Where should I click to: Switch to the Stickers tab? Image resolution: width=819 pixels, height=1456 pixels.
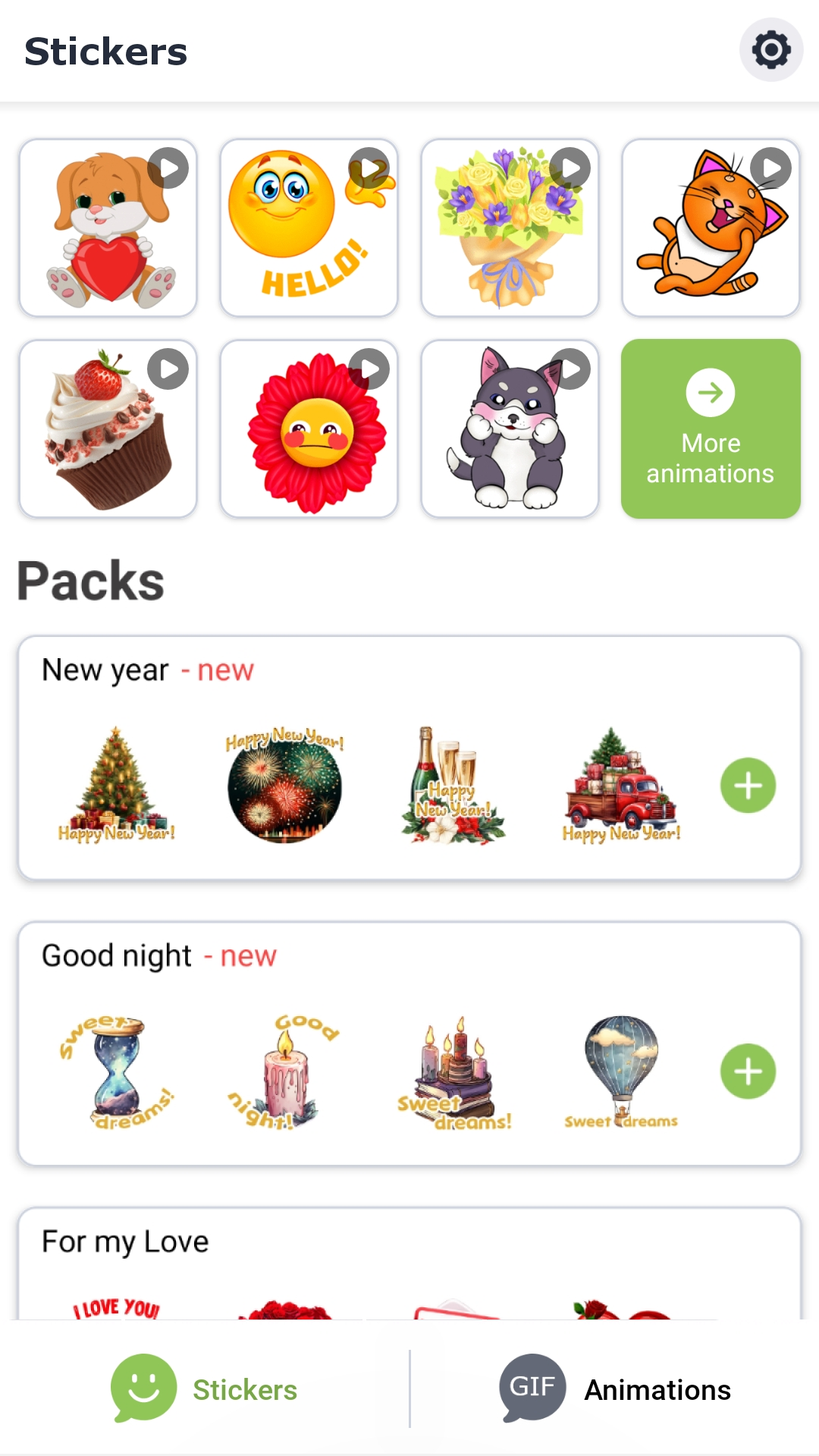[x=205, y=1389]
